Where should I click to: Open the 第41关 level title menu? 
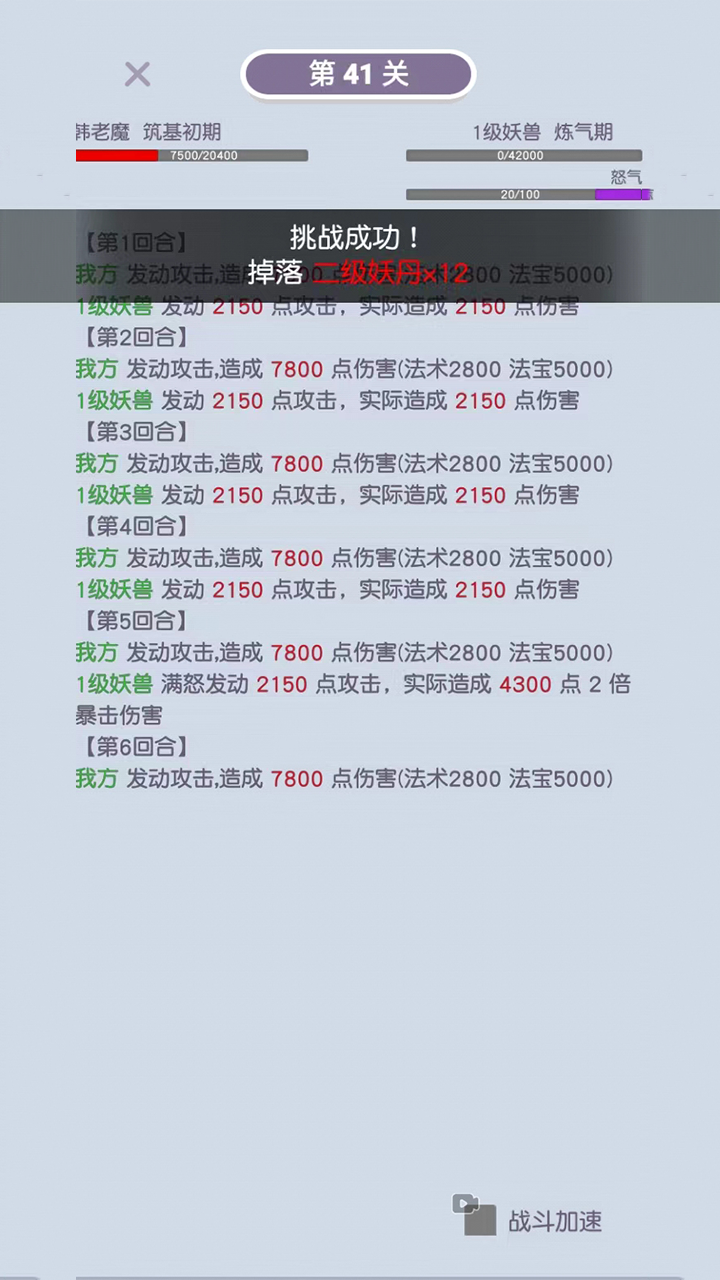point(357,74)
